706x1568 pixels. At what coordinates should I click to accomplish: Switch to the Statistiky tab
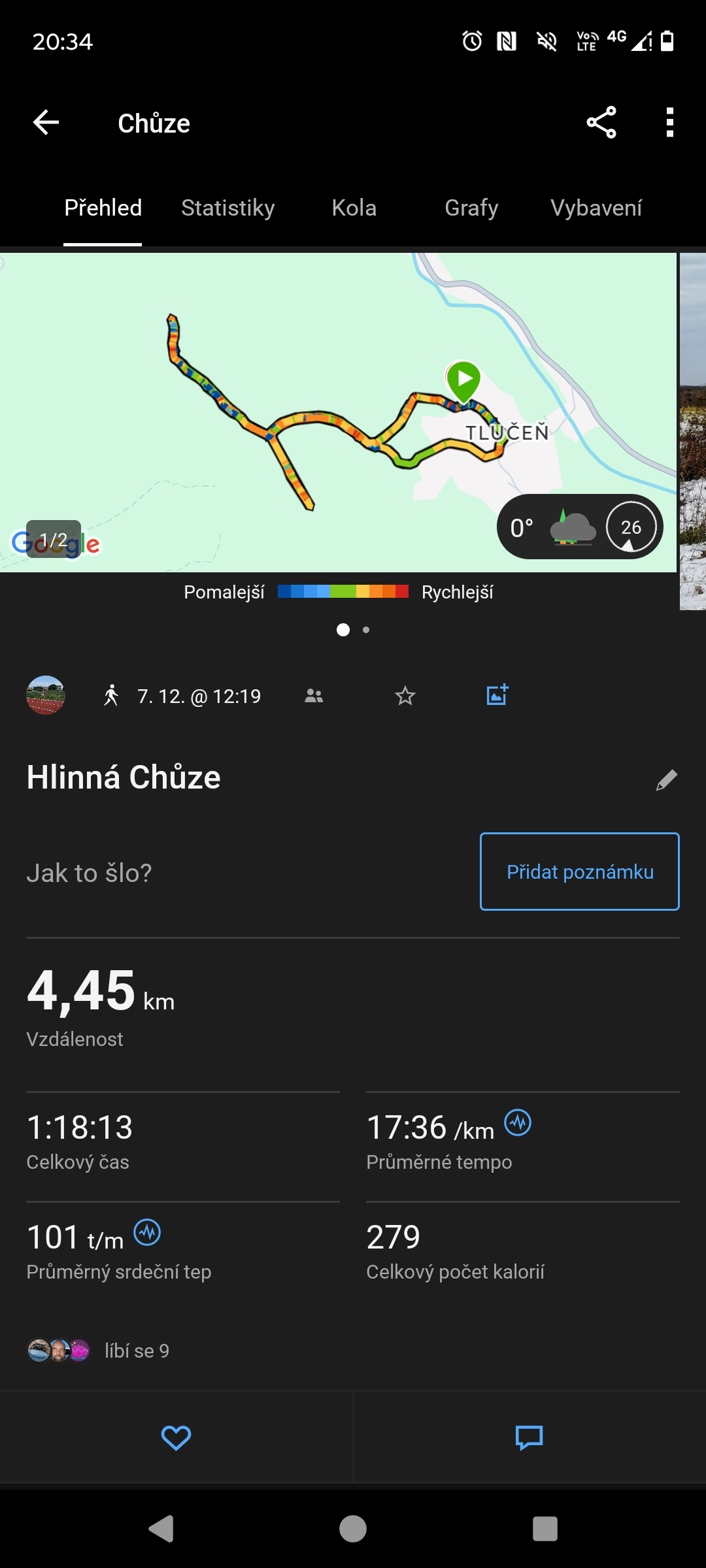point(227,208)
